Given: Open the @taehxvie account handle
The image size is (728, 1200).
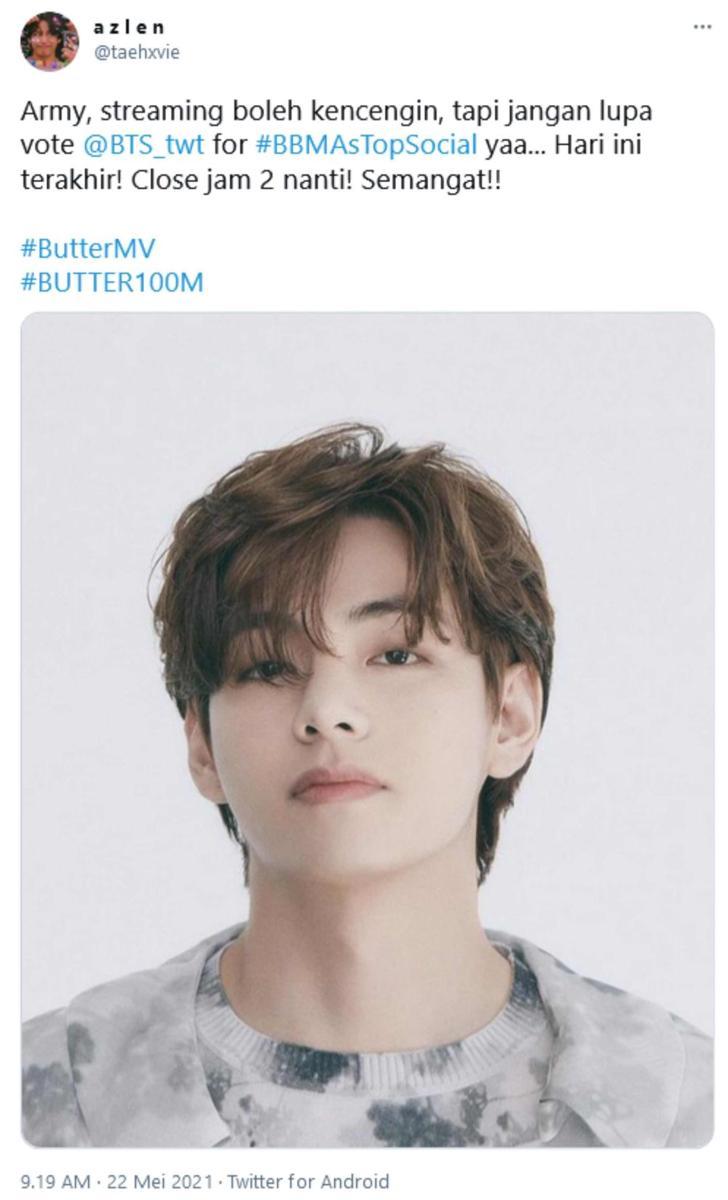Looking at the screenshot, I should tap(137, 53).
